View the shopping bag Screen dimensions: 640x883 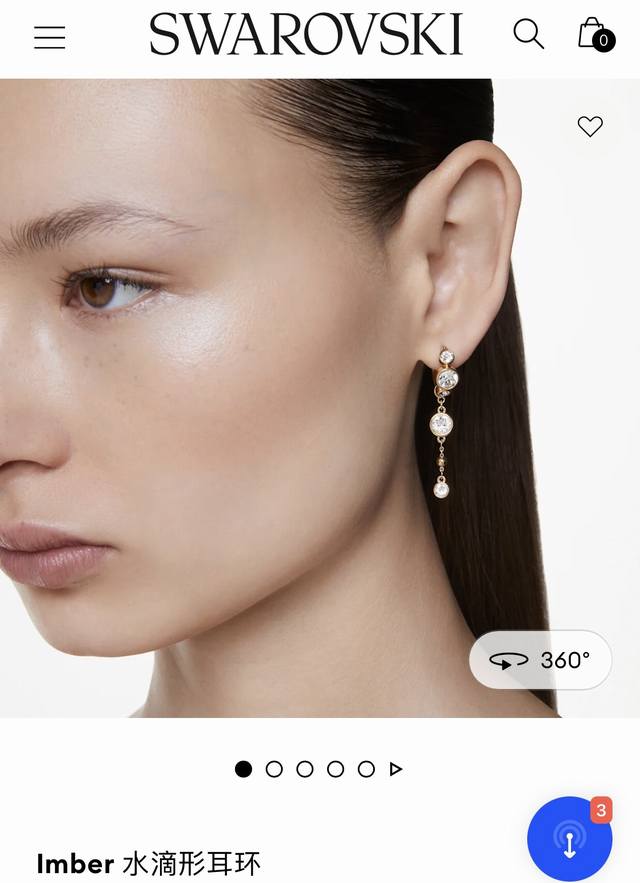[594, 35]
